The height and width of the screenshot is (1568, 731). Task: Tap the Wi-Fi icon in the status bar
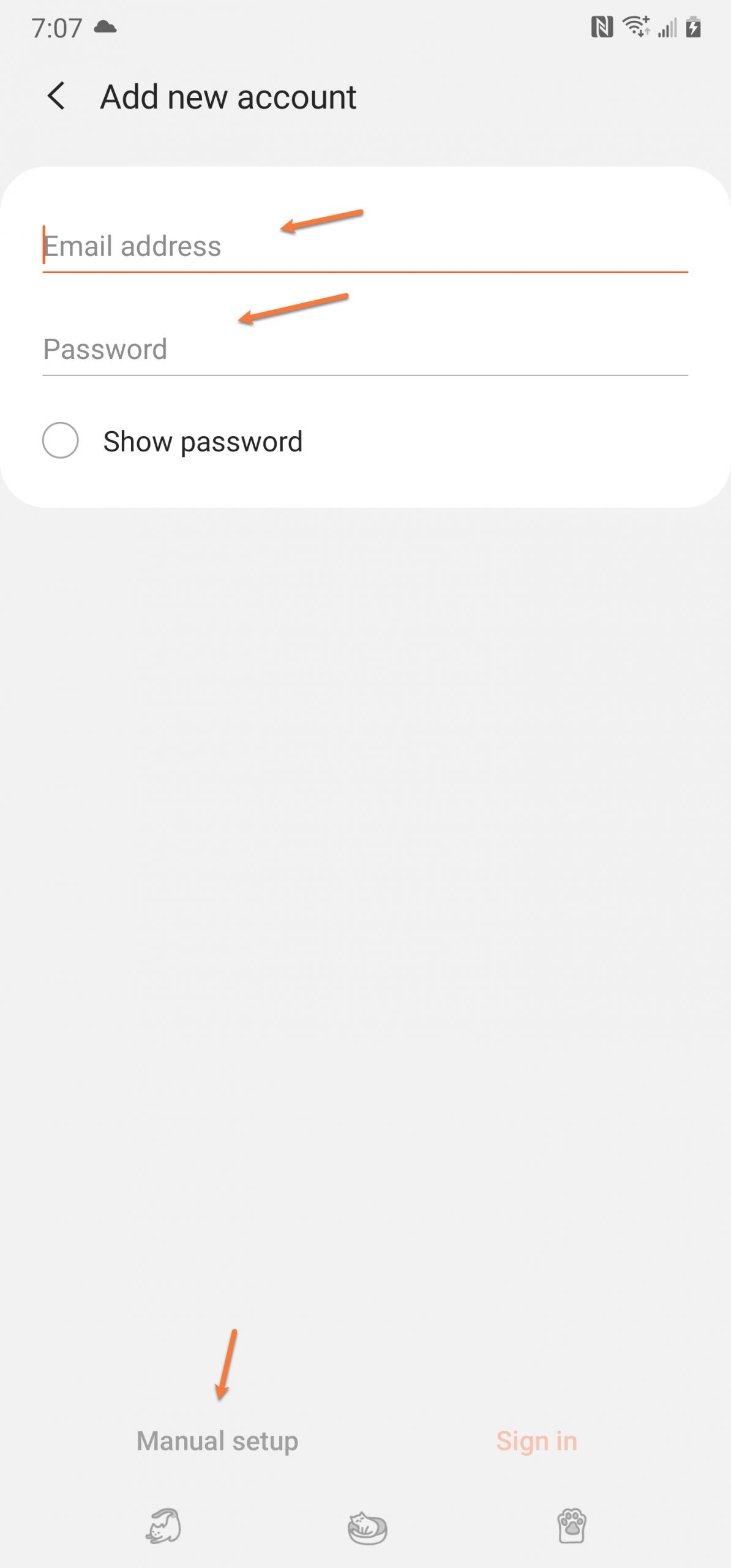635,27
